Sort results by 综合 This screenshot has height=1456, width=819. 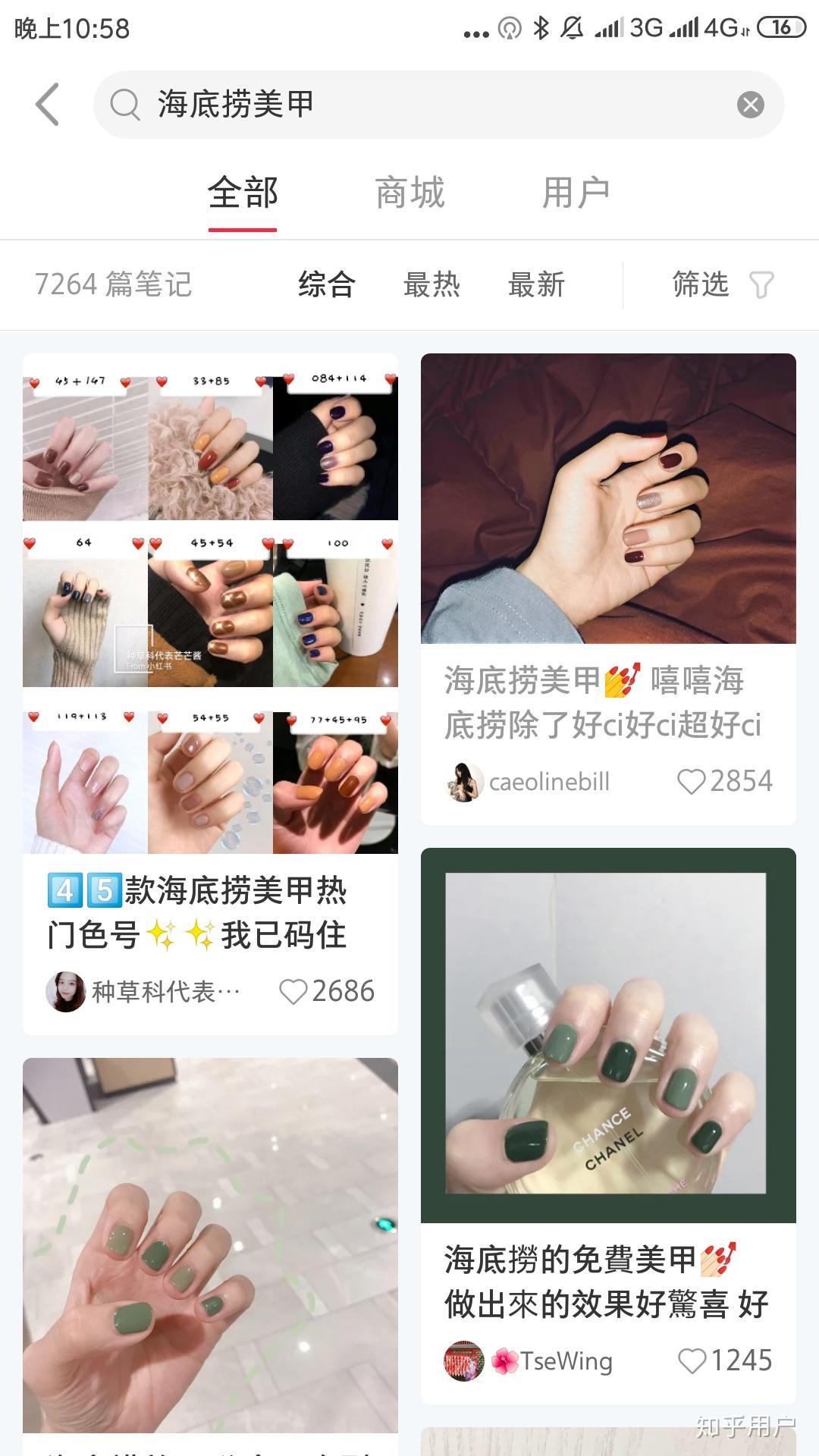tap(327, 285)
